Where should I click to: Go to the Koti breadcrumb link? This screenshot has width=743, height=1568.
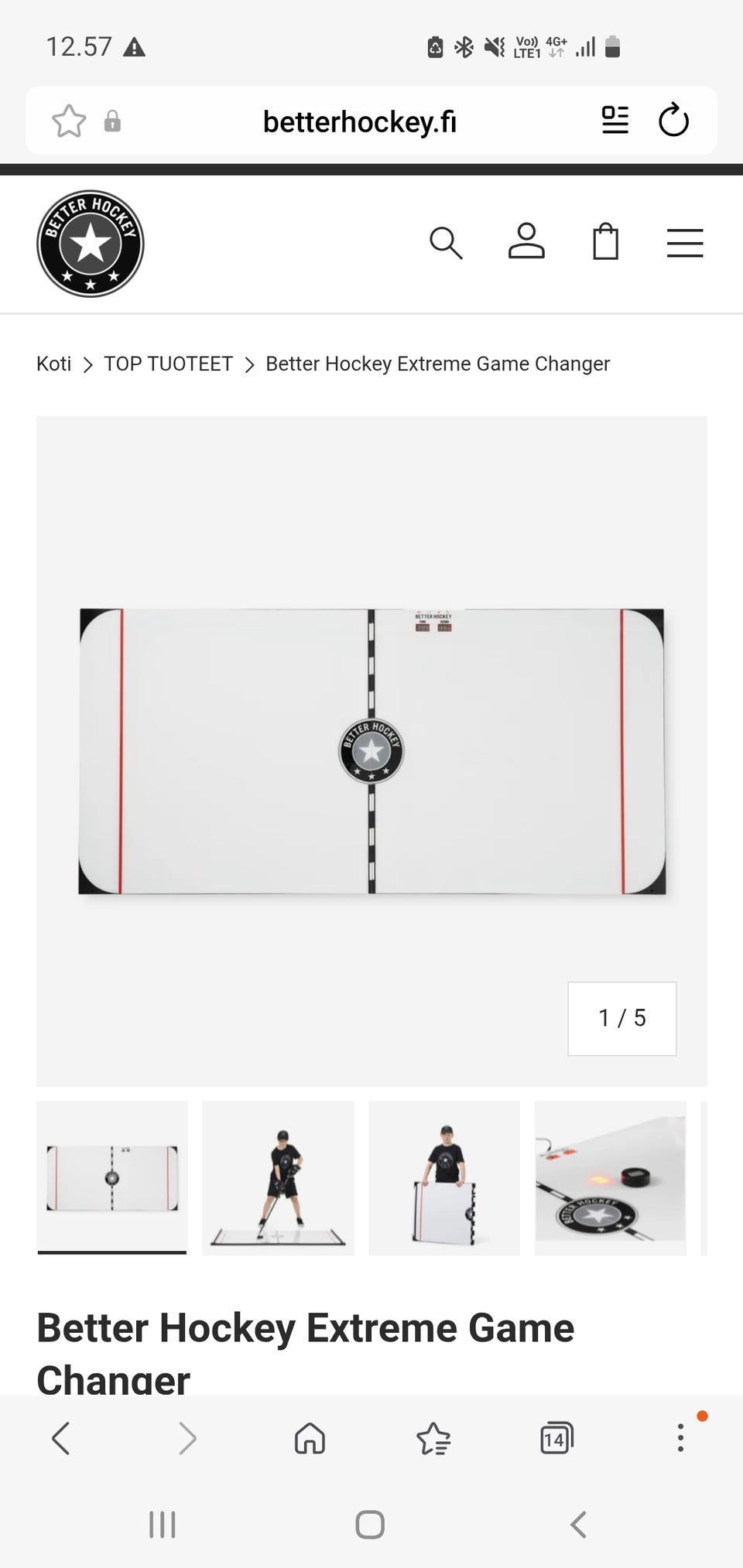coord(53,364)
